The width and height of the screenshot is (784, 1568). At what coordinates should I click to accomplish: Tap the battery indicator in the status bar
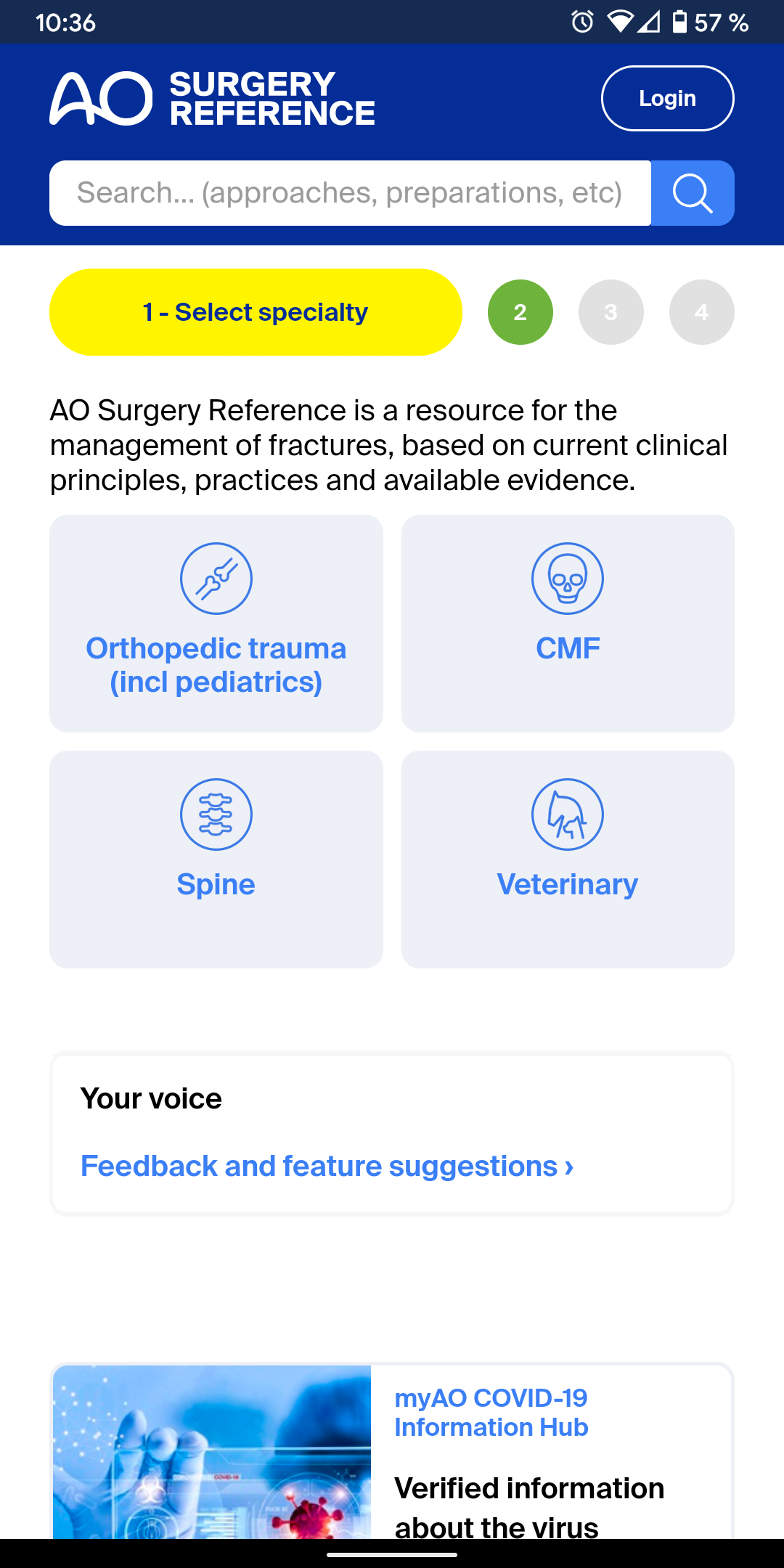click(x=679, y=23)
